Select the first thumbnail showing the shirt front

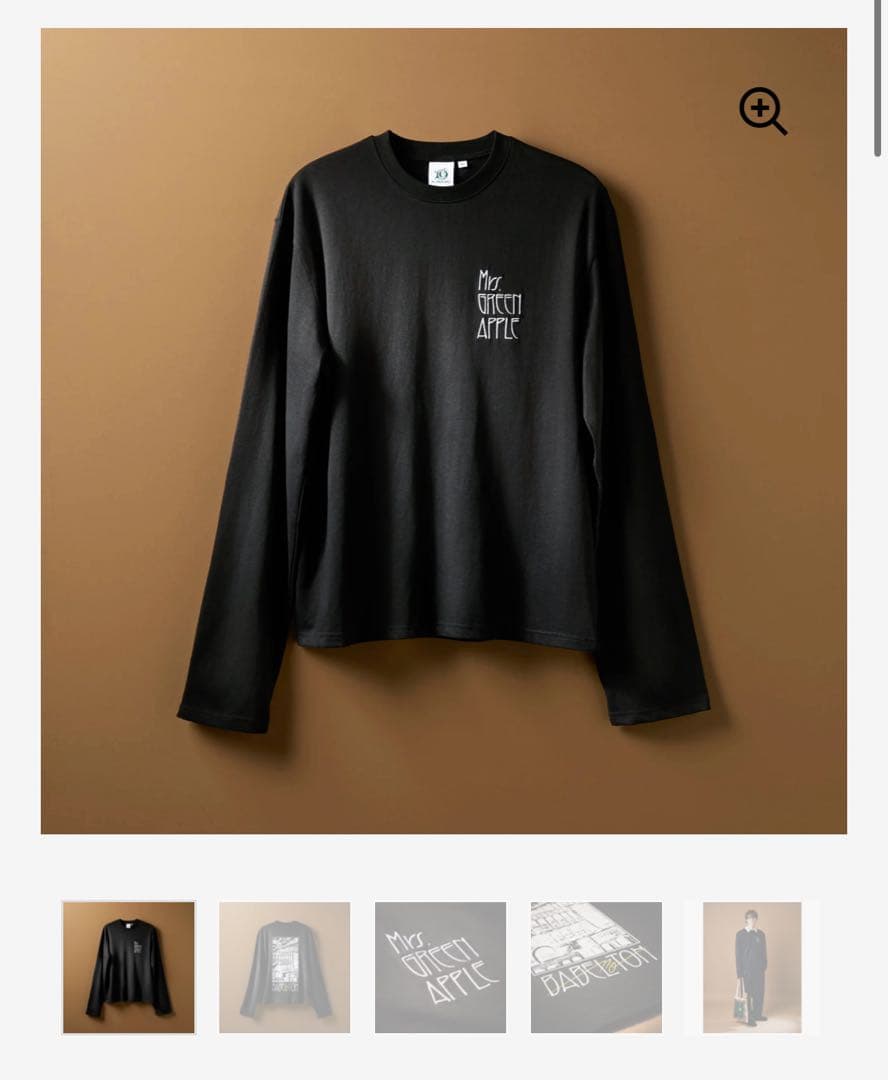(129, 965)
